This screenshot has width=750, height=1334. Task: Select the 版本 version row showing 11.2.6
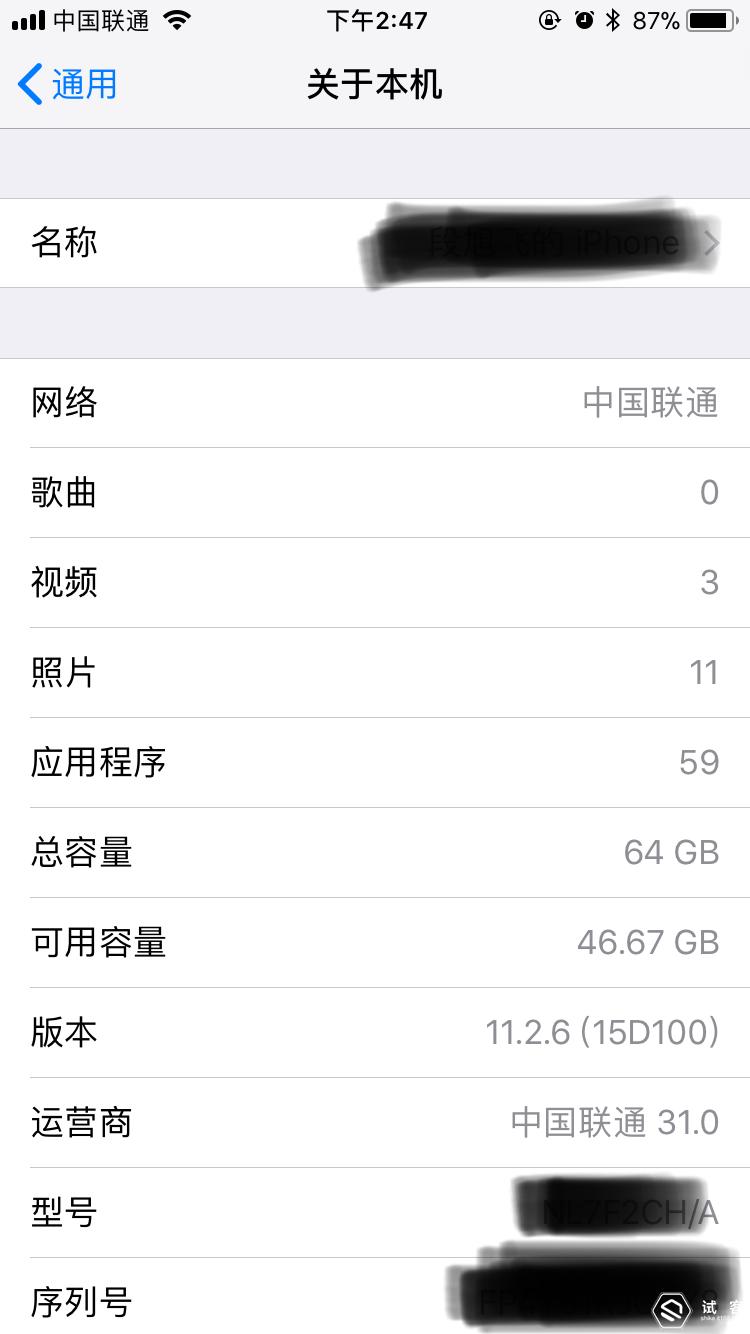[x=375, y=1032]
